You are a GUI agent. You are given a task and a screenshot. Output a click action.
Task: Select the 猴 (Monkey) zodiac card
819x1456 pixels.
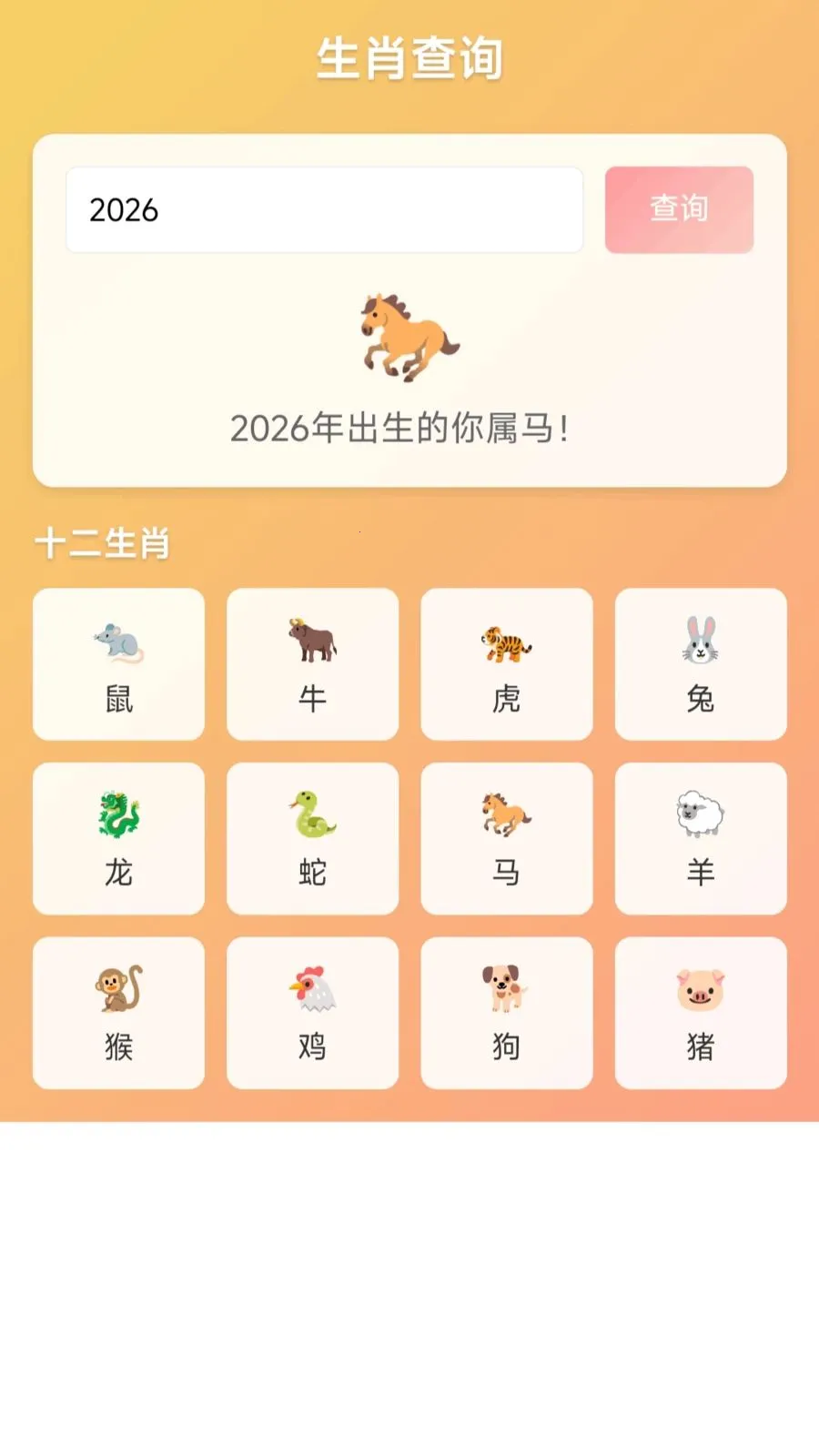[x=117, y=1012]
